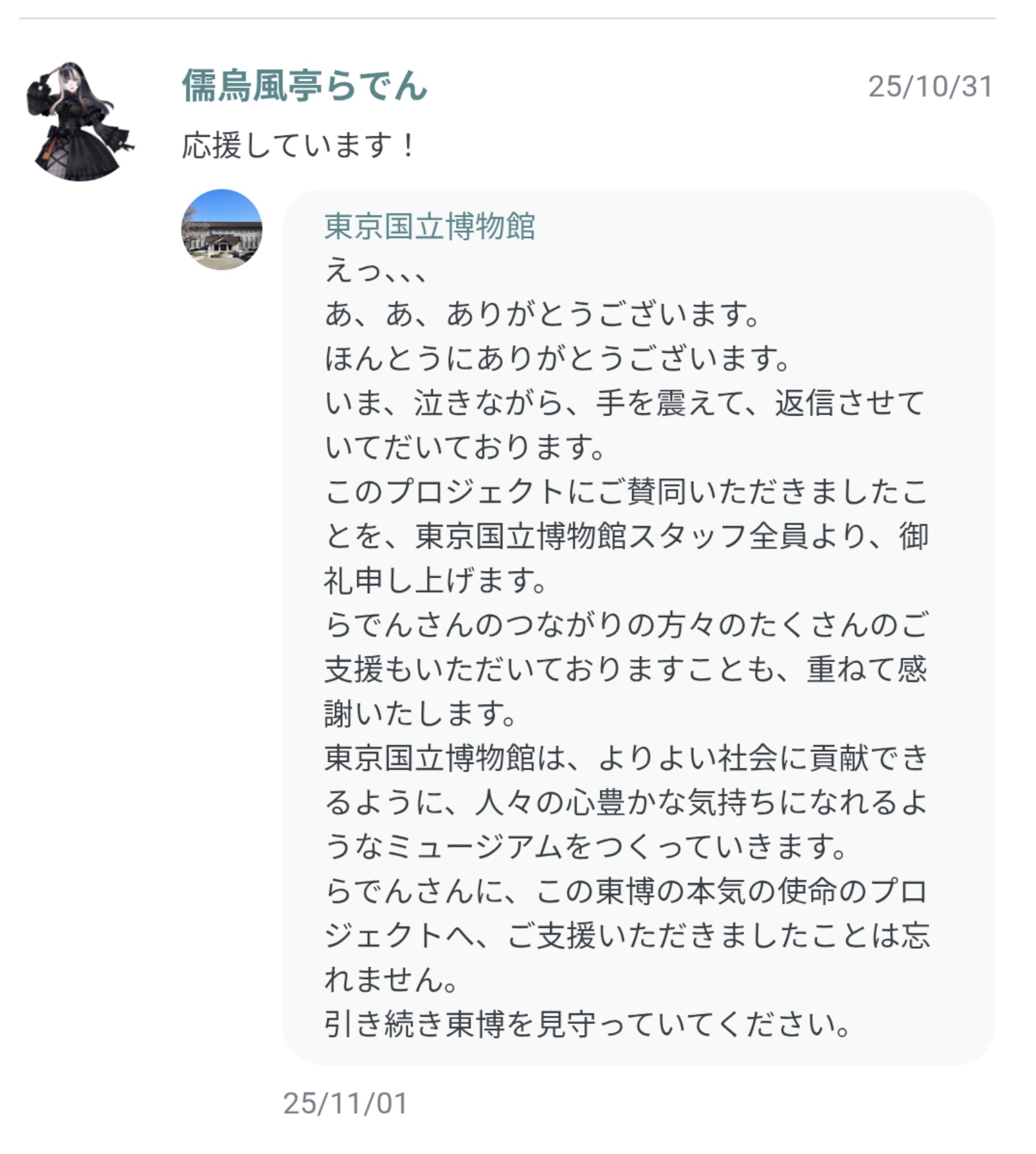Tap 儒烏風亭らでん's avatar picture
The height and width of the screenshot is (1154, 1036).
[x=79, y=122]
